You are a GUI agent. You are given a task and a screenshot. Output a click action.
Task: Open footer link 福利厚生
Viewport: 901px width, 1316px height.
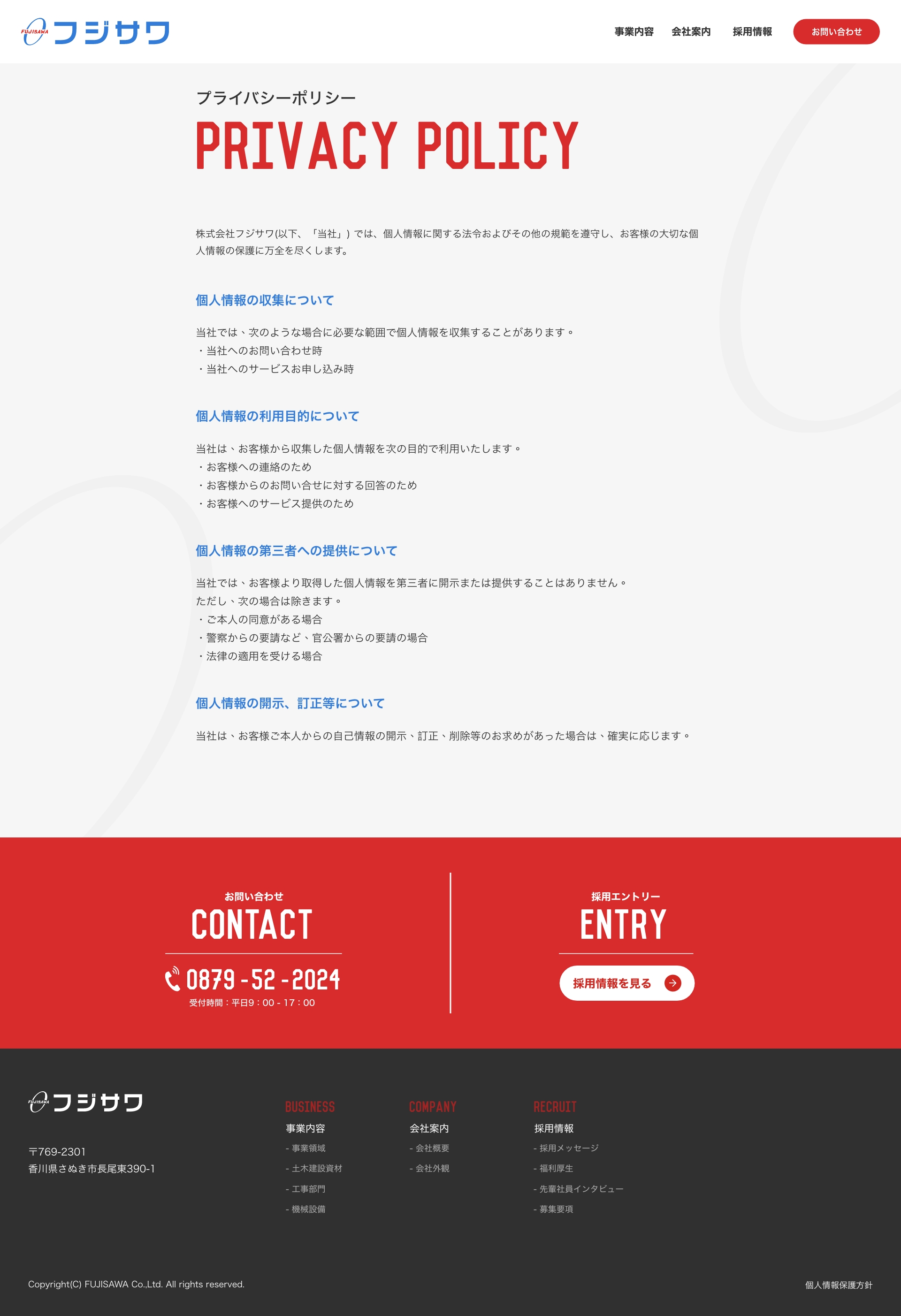click(x=556, y=1168)
